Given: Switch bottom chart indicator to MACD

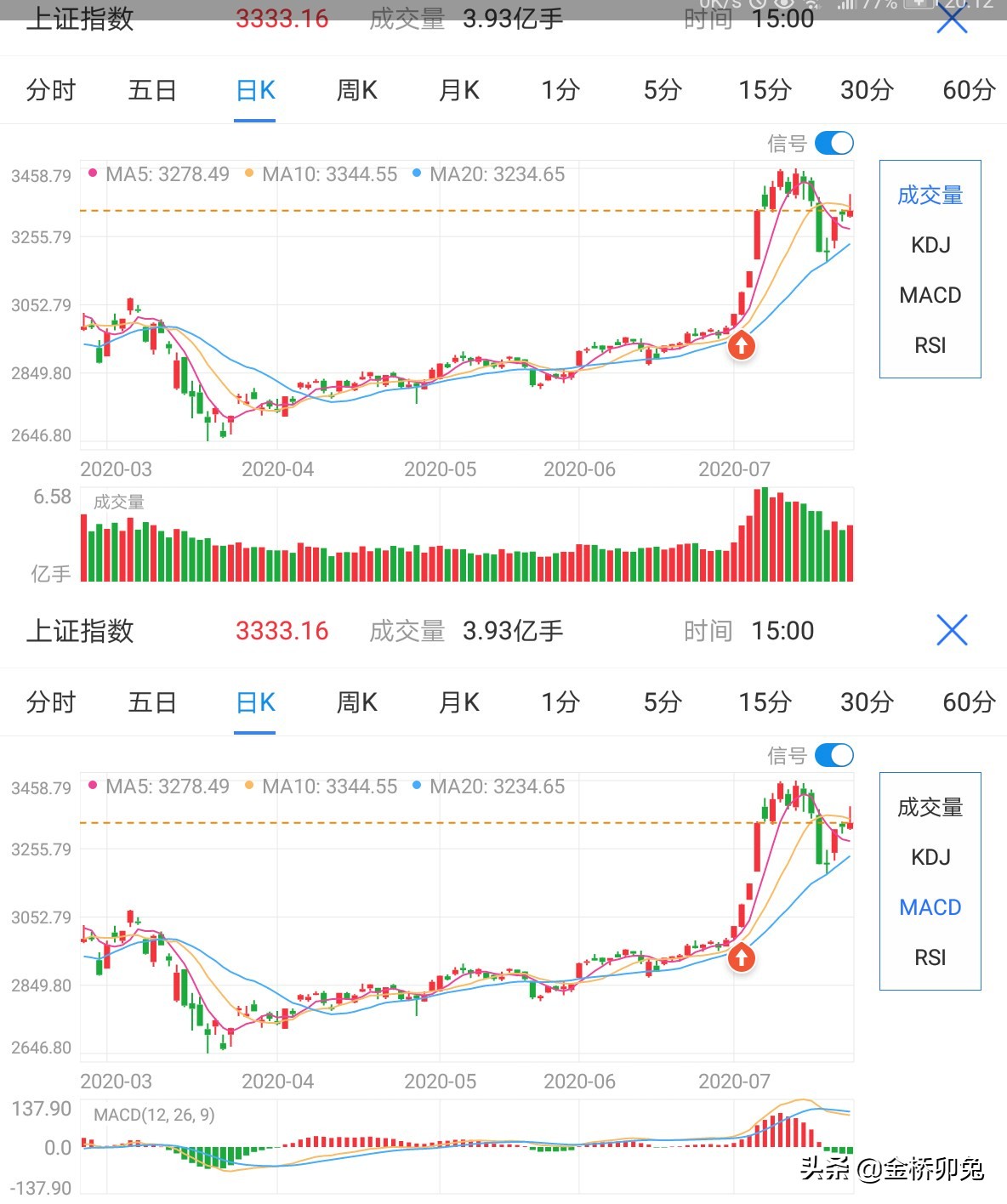Looking at the screenshot, I should [x=930, y=906].
